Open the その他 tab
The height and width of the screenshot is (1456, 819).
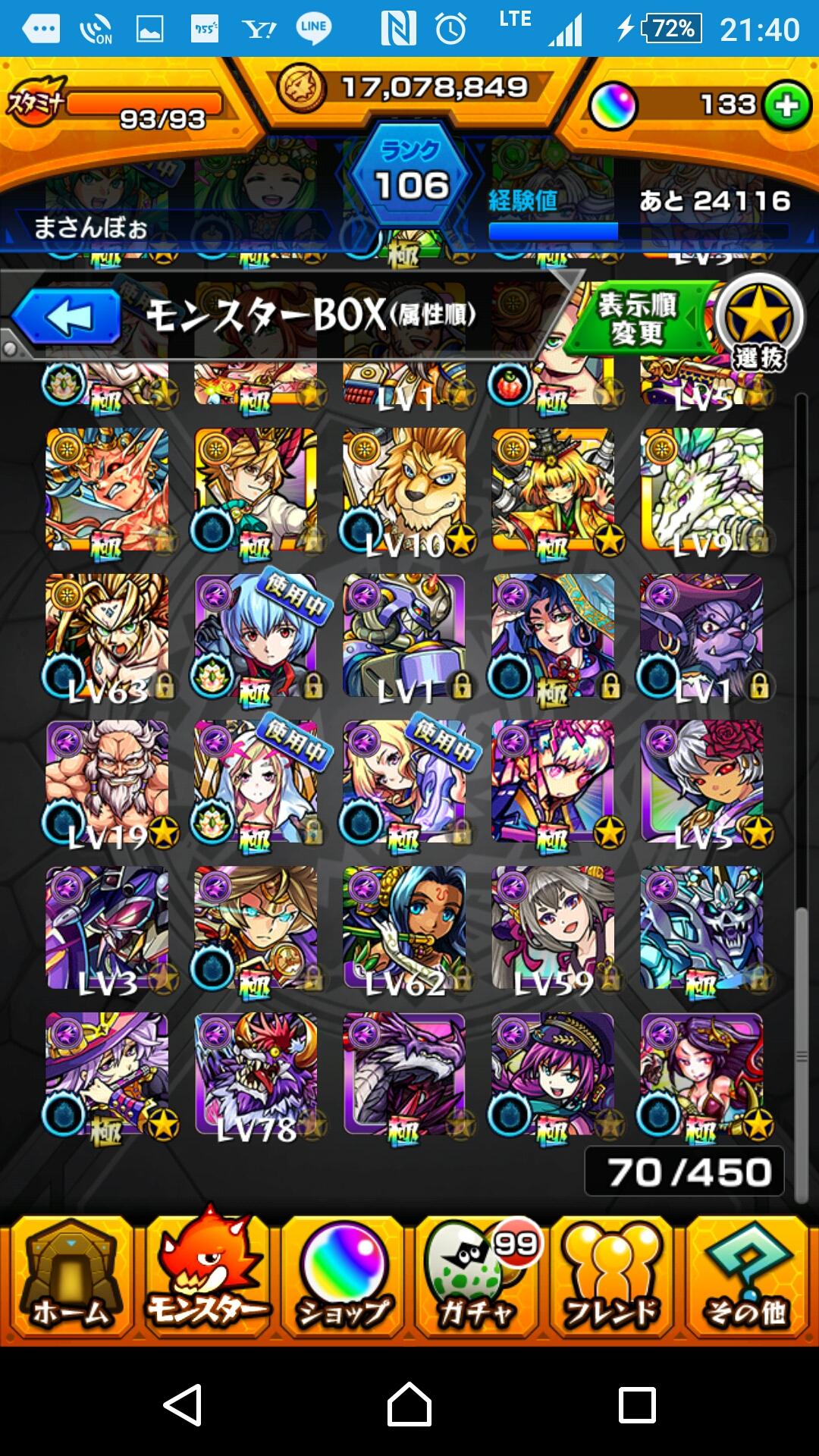[x=748, y=1278]
